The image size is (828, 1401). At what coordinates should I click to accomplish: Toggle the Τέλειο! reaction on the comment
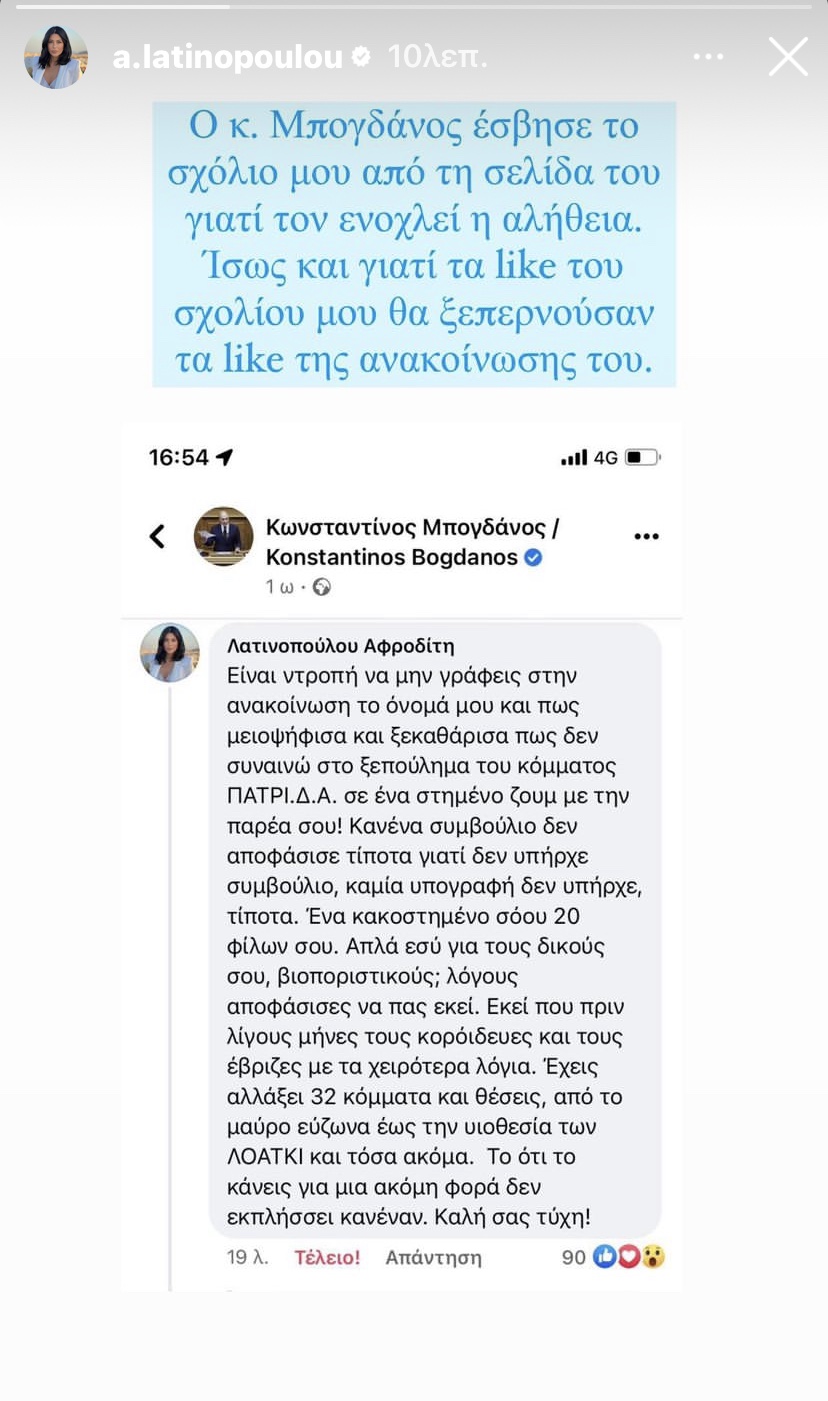(x=328, y=1257)
